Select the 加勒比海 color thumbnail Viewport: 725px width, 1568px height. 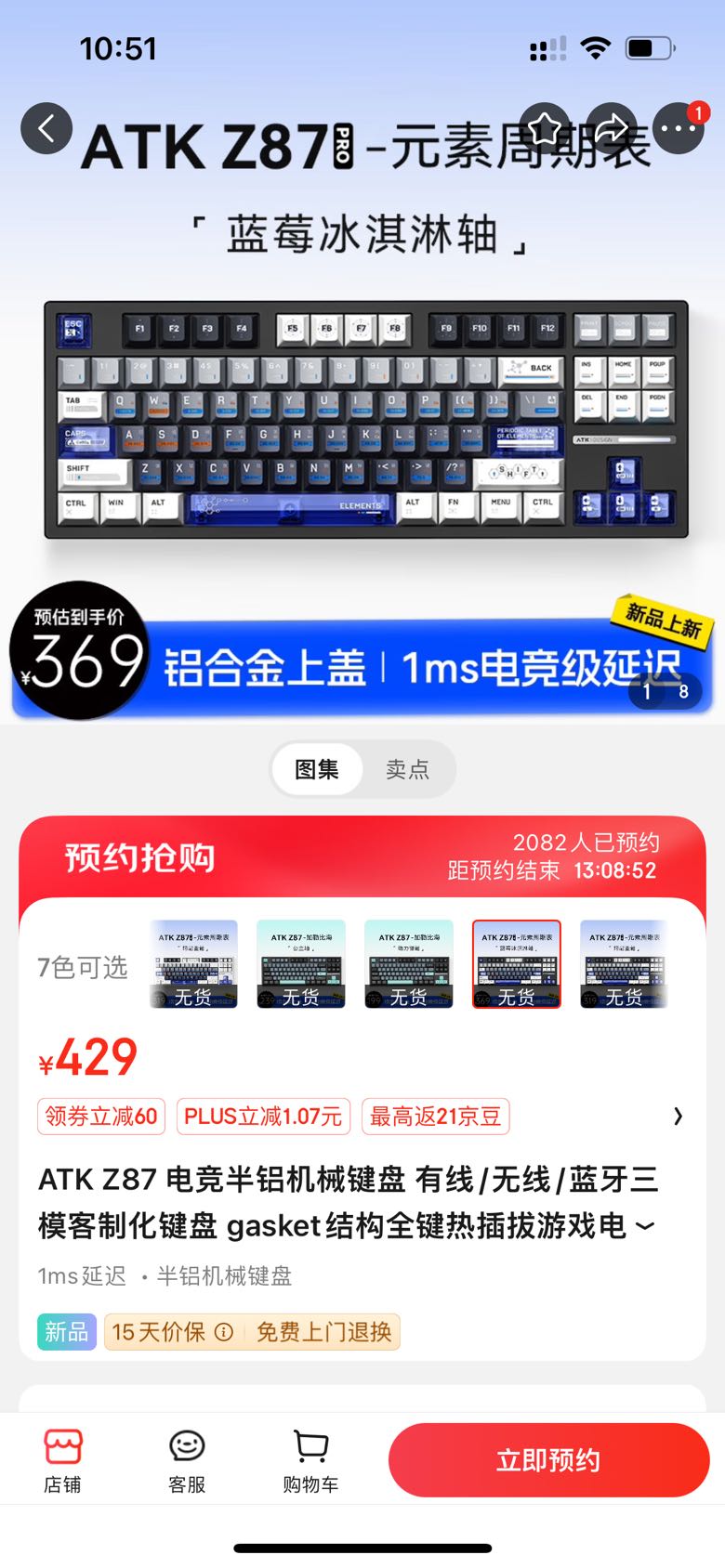coord(300,963)
